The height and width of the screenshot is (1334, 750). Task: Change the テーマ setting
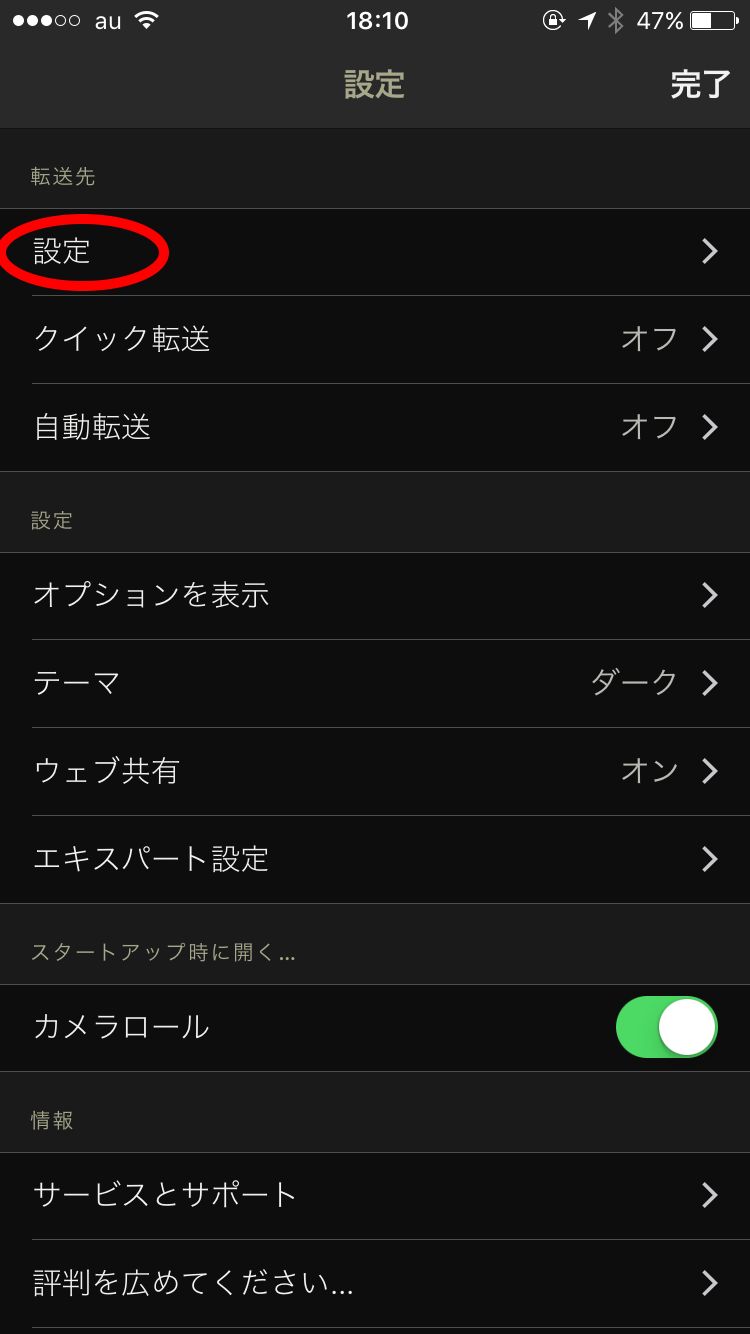click(x=375, y=684)
